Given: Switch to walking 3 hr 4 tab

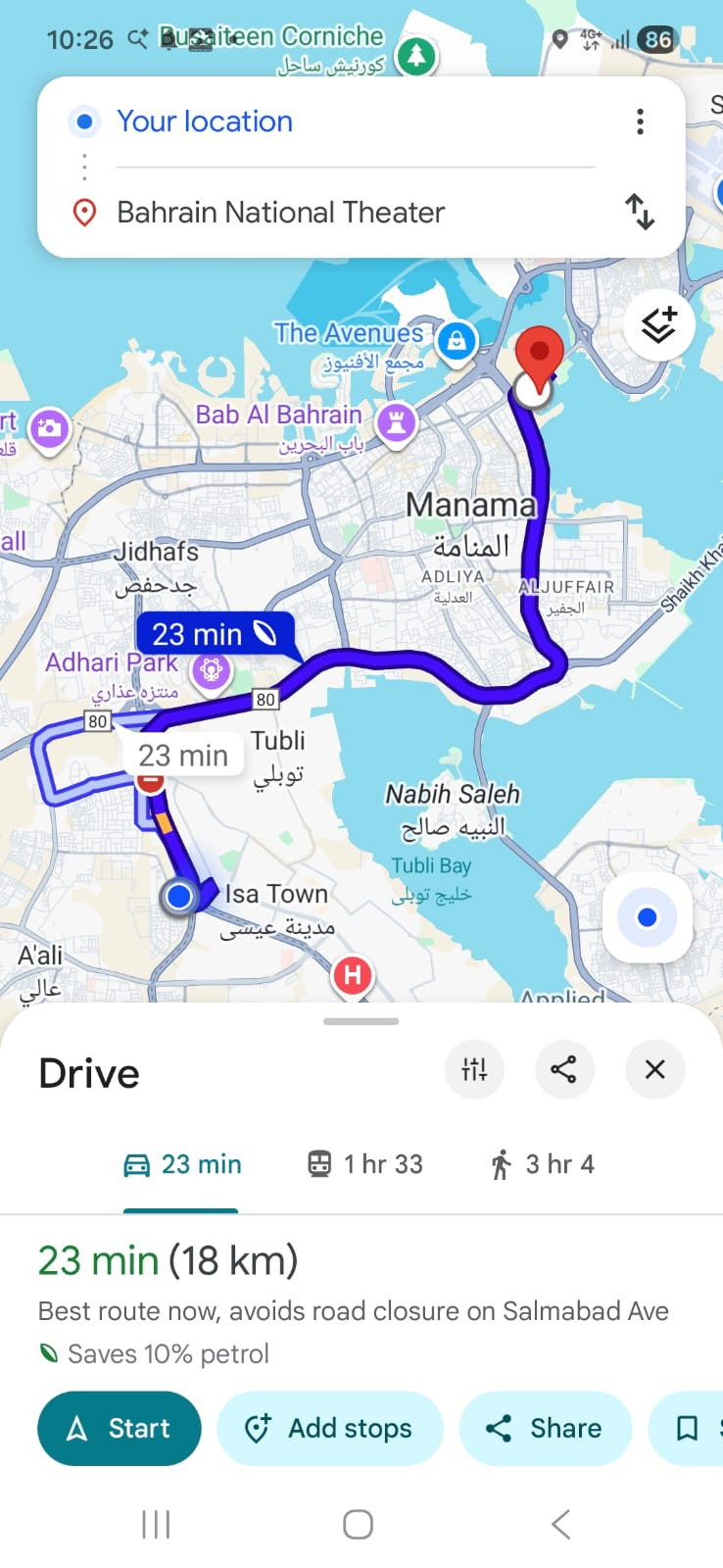Looking at the screenshot, I should [x=542, y=1164].
